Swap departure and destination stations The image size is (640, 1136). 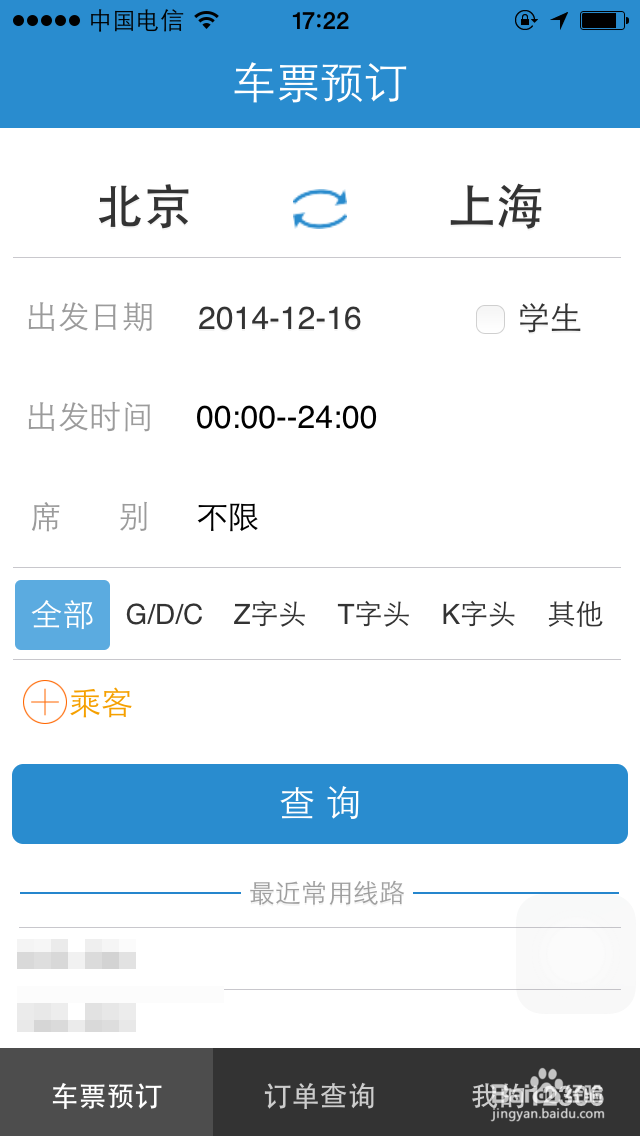coord(320,209)
